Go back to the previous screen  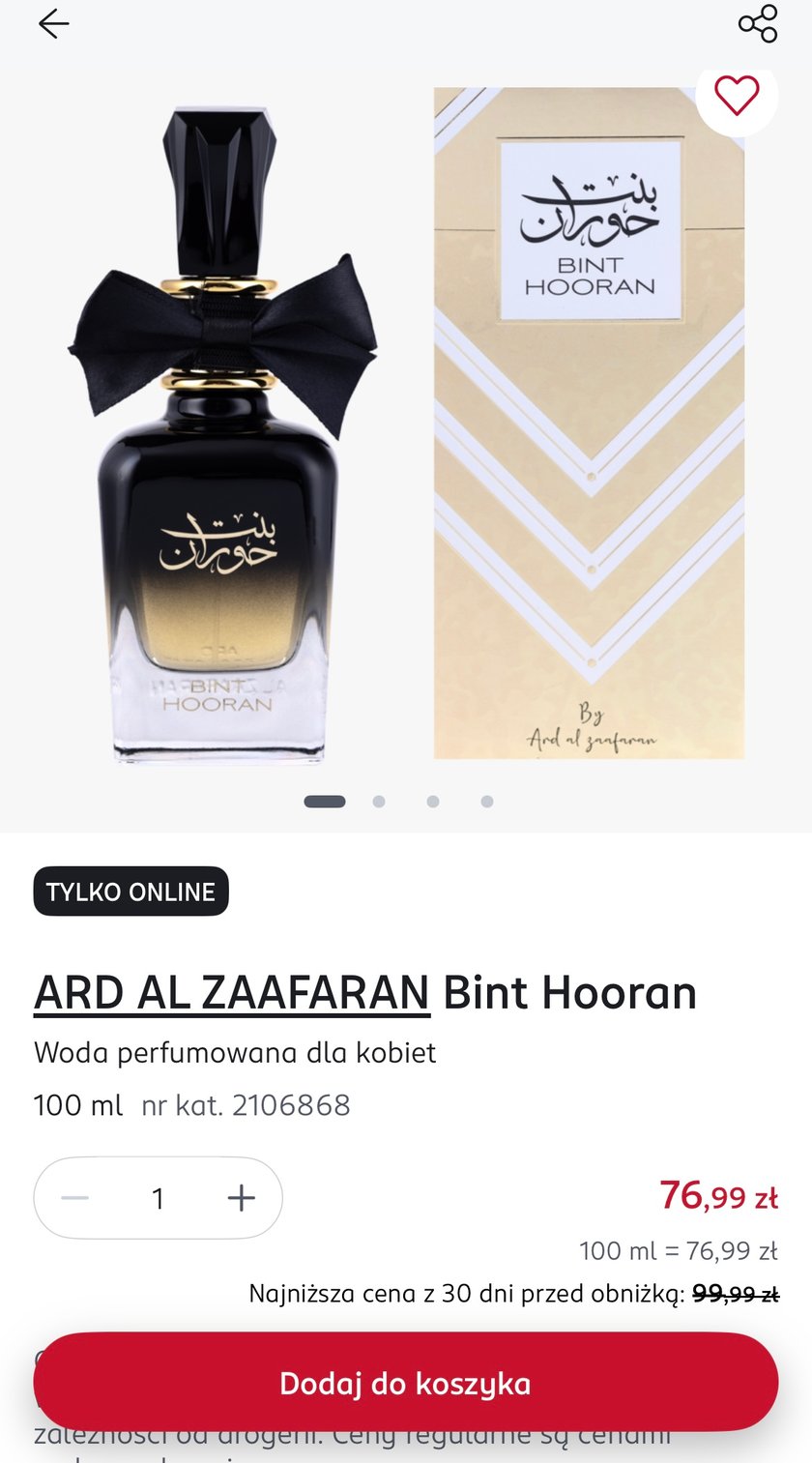53,24
